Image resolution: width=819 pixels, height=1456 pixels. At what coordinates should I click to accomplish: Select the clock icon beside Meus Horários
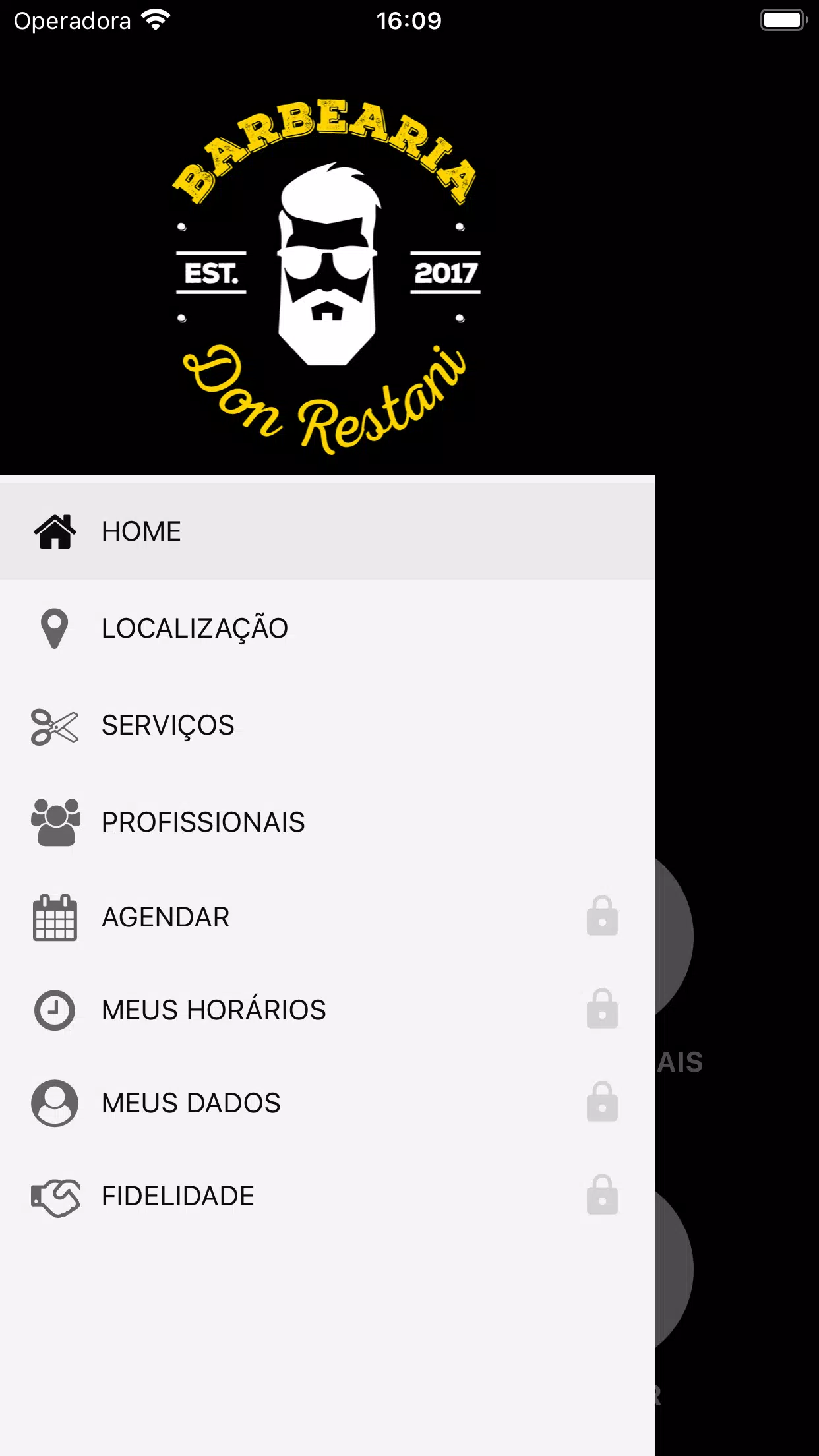[x=55, y=1010]
